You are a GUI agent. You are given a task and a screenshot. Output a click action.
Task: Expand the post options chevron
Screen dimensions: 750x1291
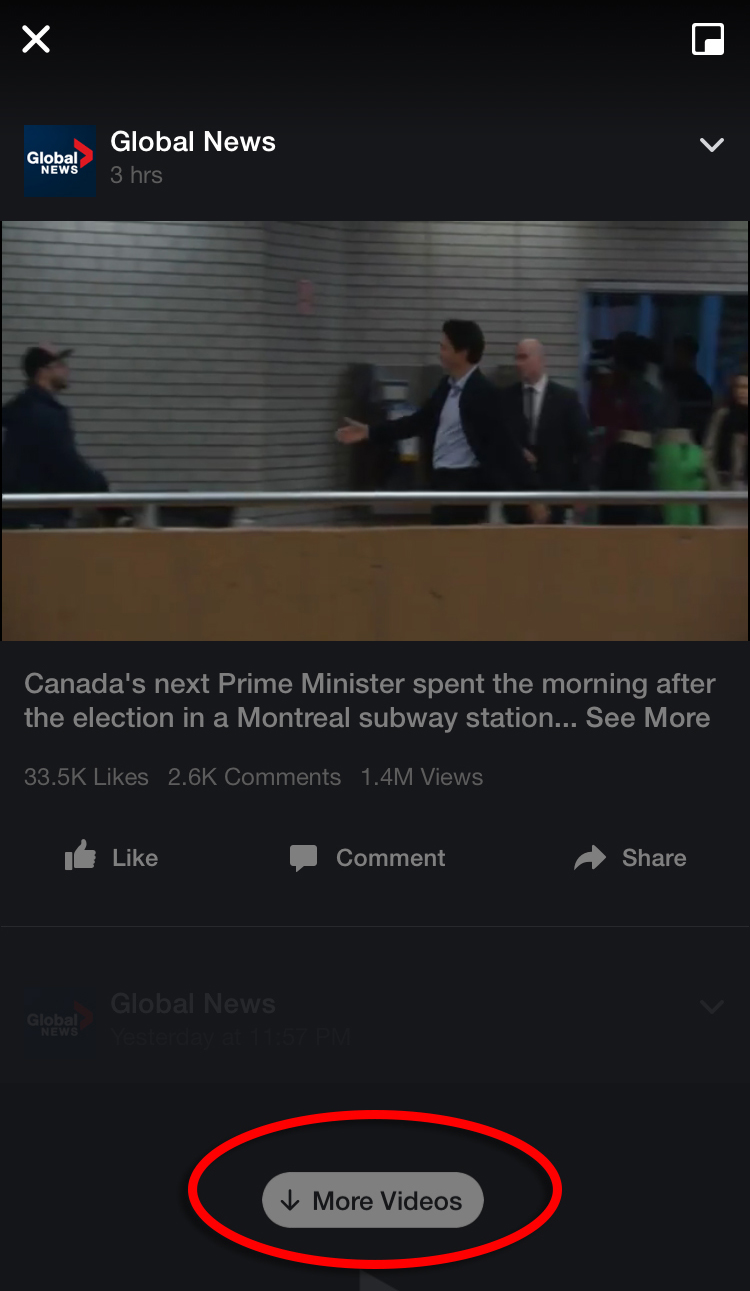(x=711, y=145)
